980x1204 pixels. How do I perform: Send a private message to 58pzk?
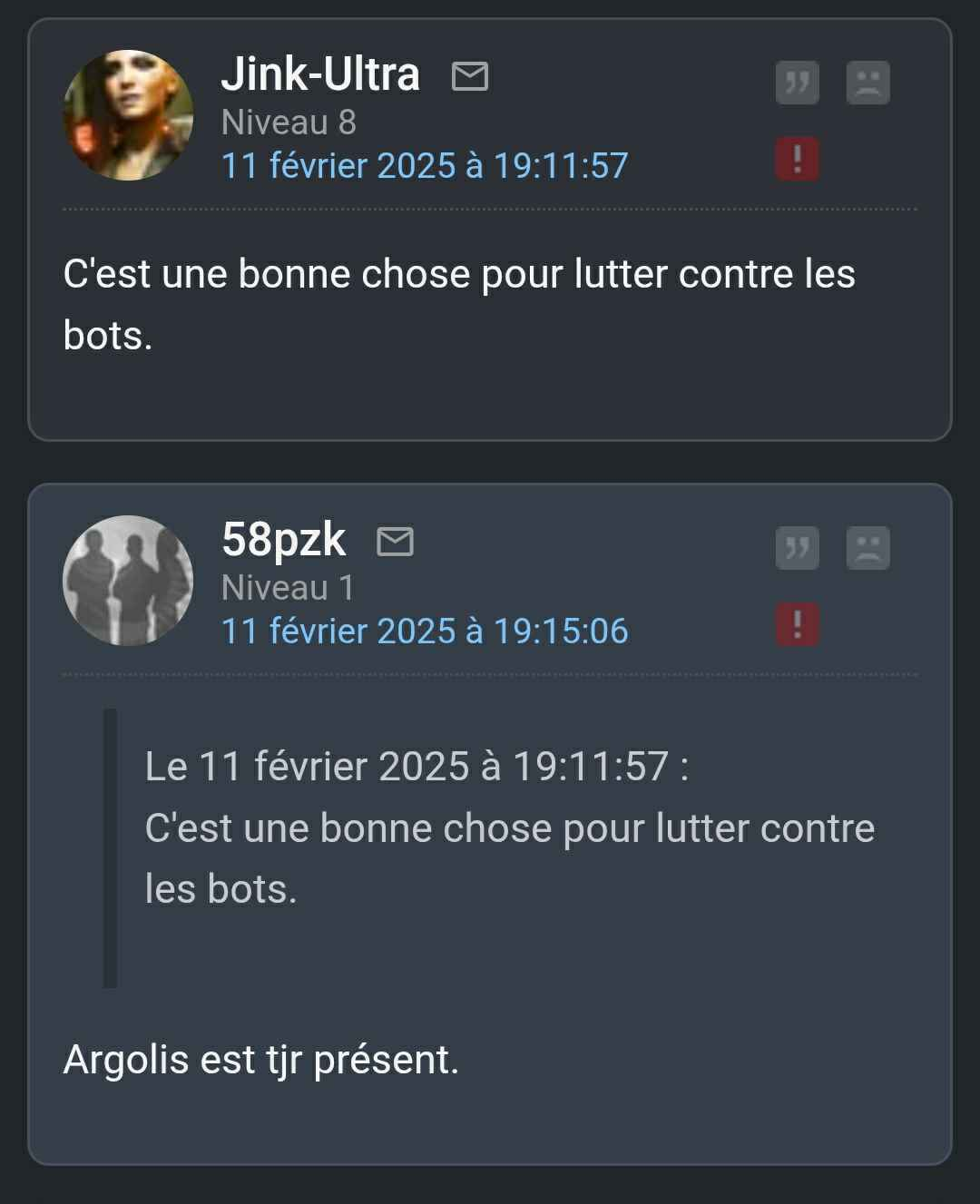[x=395, y=542]
